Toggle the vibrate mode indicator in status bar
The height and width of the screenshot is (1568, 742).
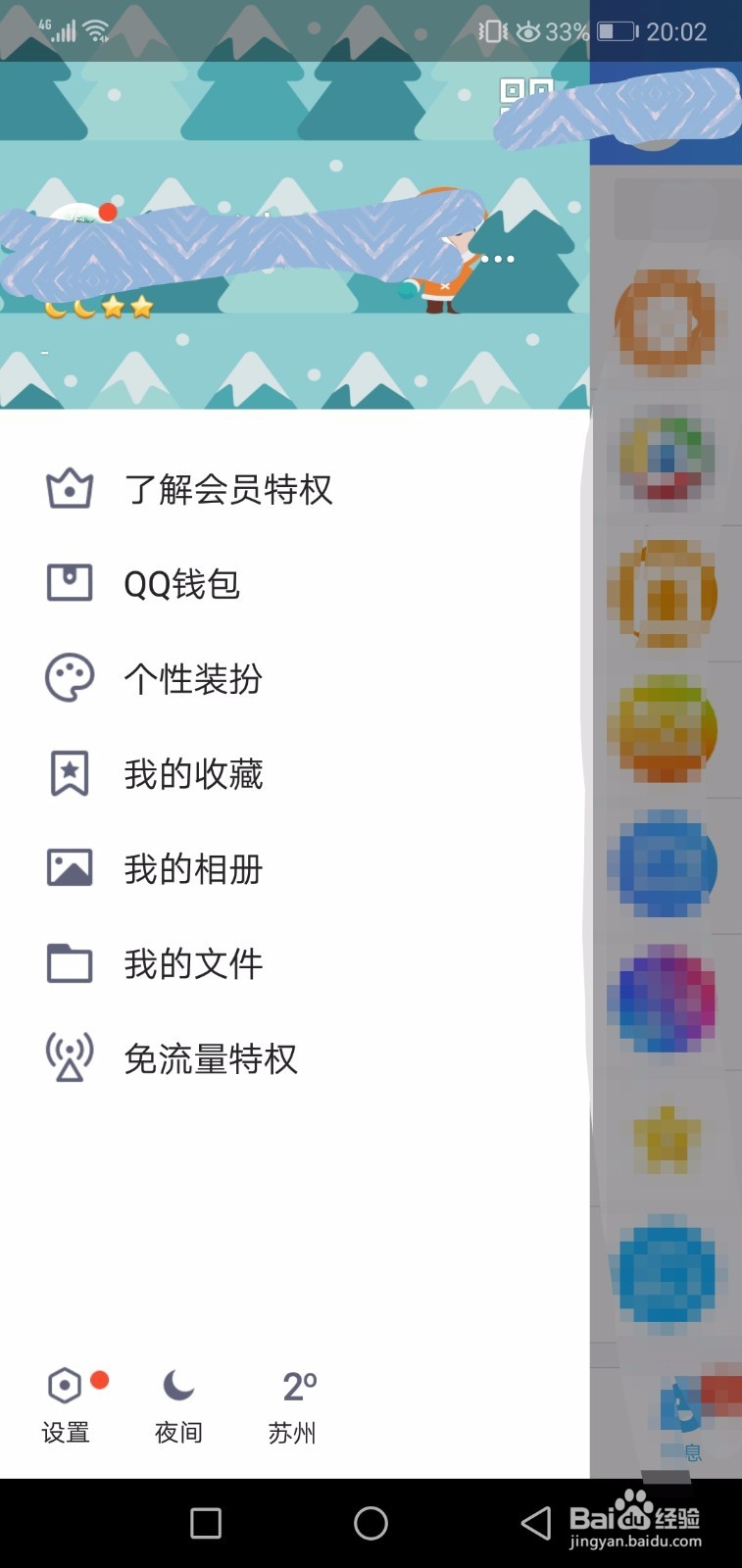pyautogui.click(x=493, y=30)
